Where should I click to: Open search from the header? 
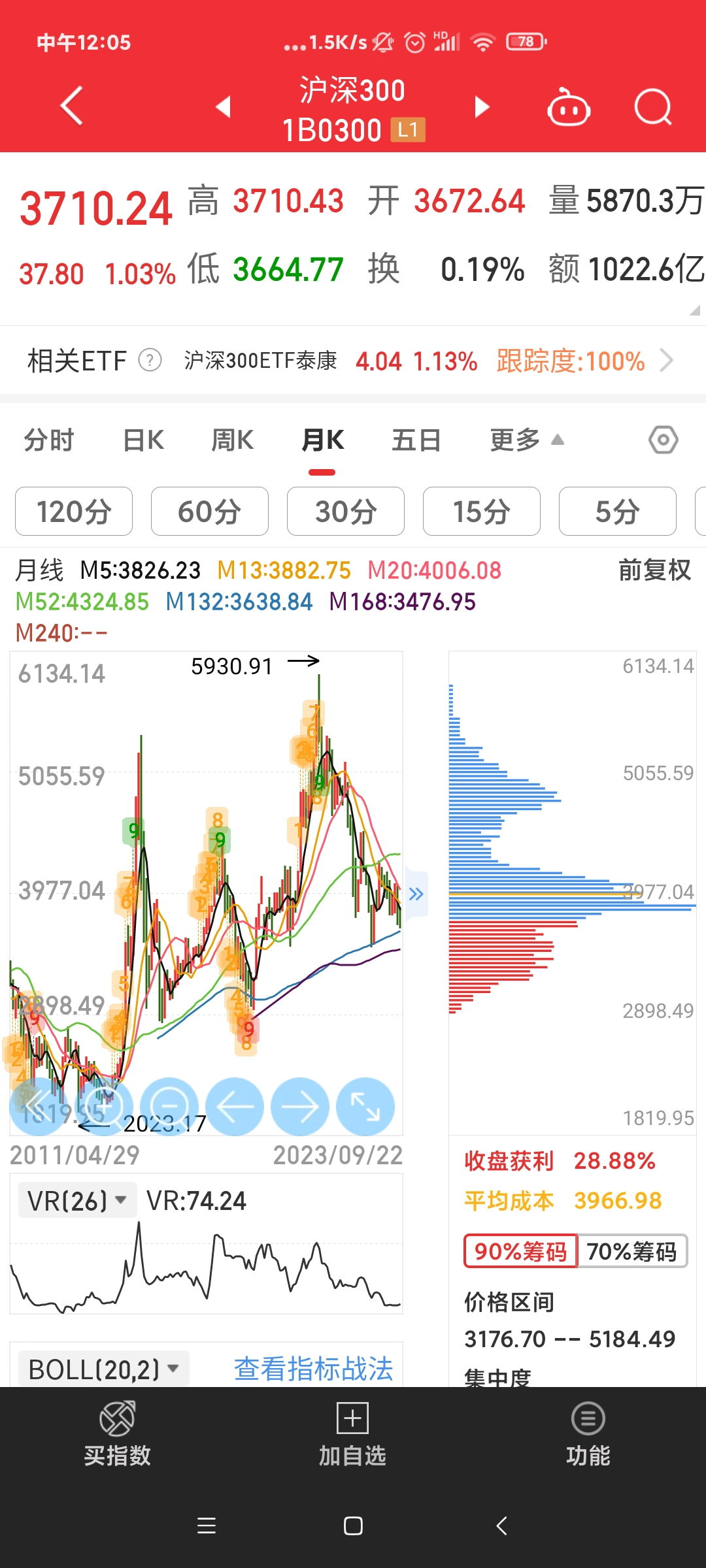pyautogui.click(x=652, y=108)
